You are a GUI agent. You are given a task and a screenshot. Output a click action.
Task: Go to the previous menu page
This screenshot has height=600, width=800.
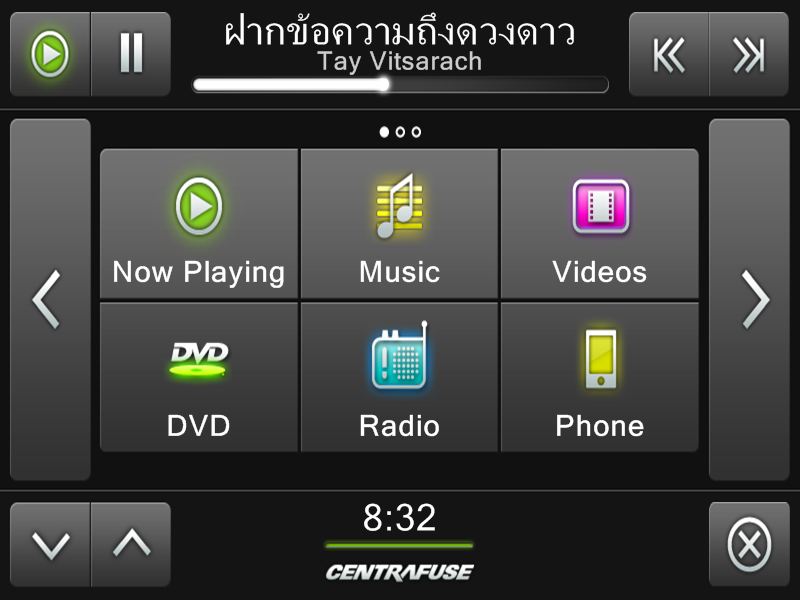tap(50, 300)
